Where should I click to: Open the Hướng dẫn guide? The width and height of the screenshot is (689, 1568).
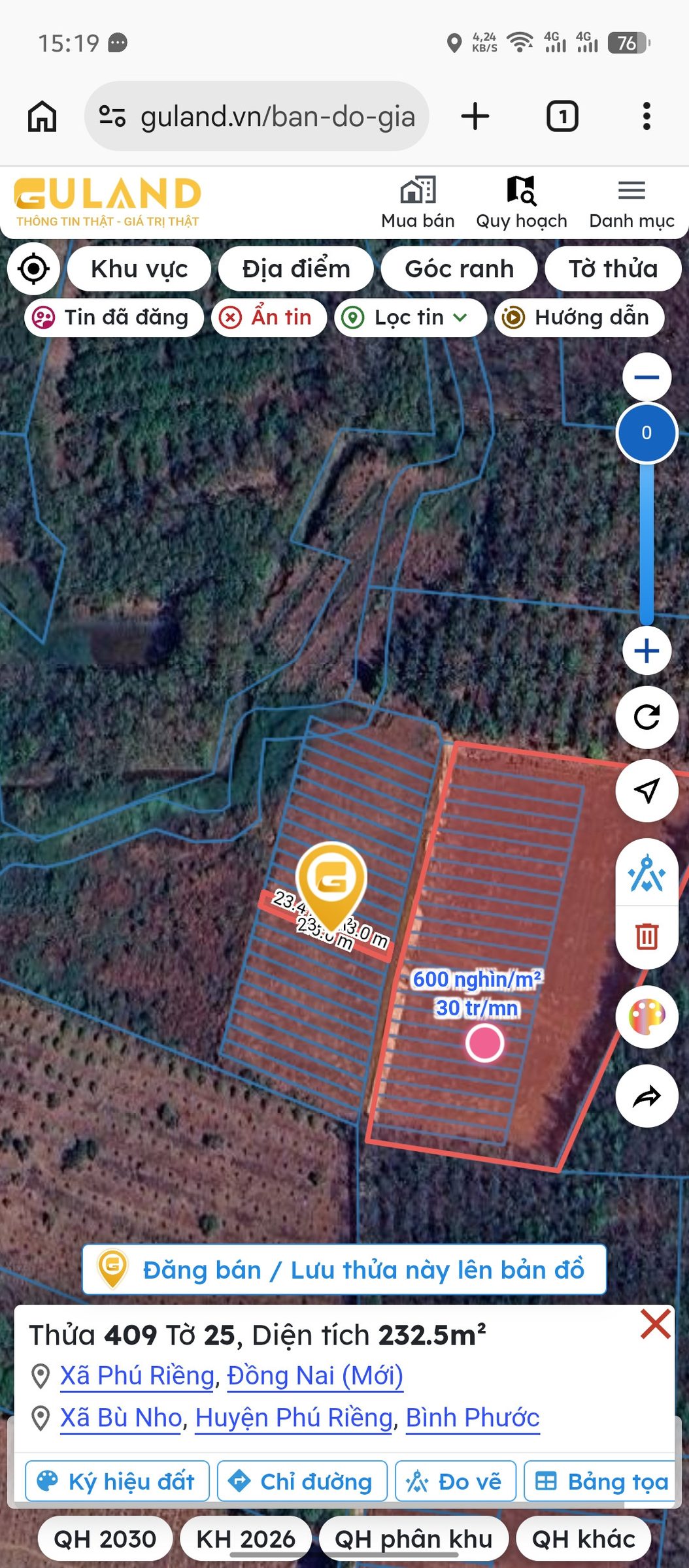click(579, 318)
